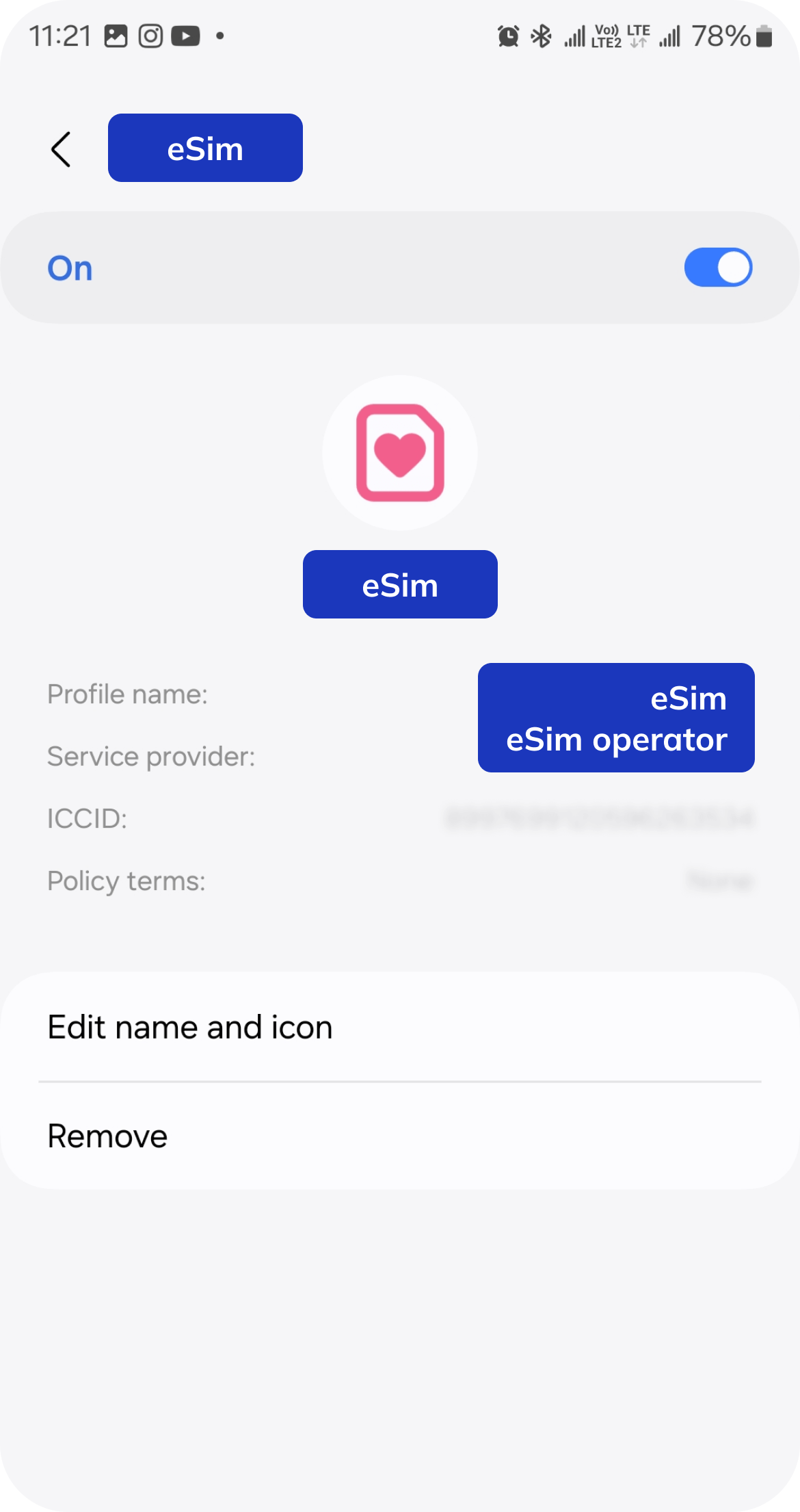
Task: Select Remove to delete the eSim
Action: coord(108,1136)
